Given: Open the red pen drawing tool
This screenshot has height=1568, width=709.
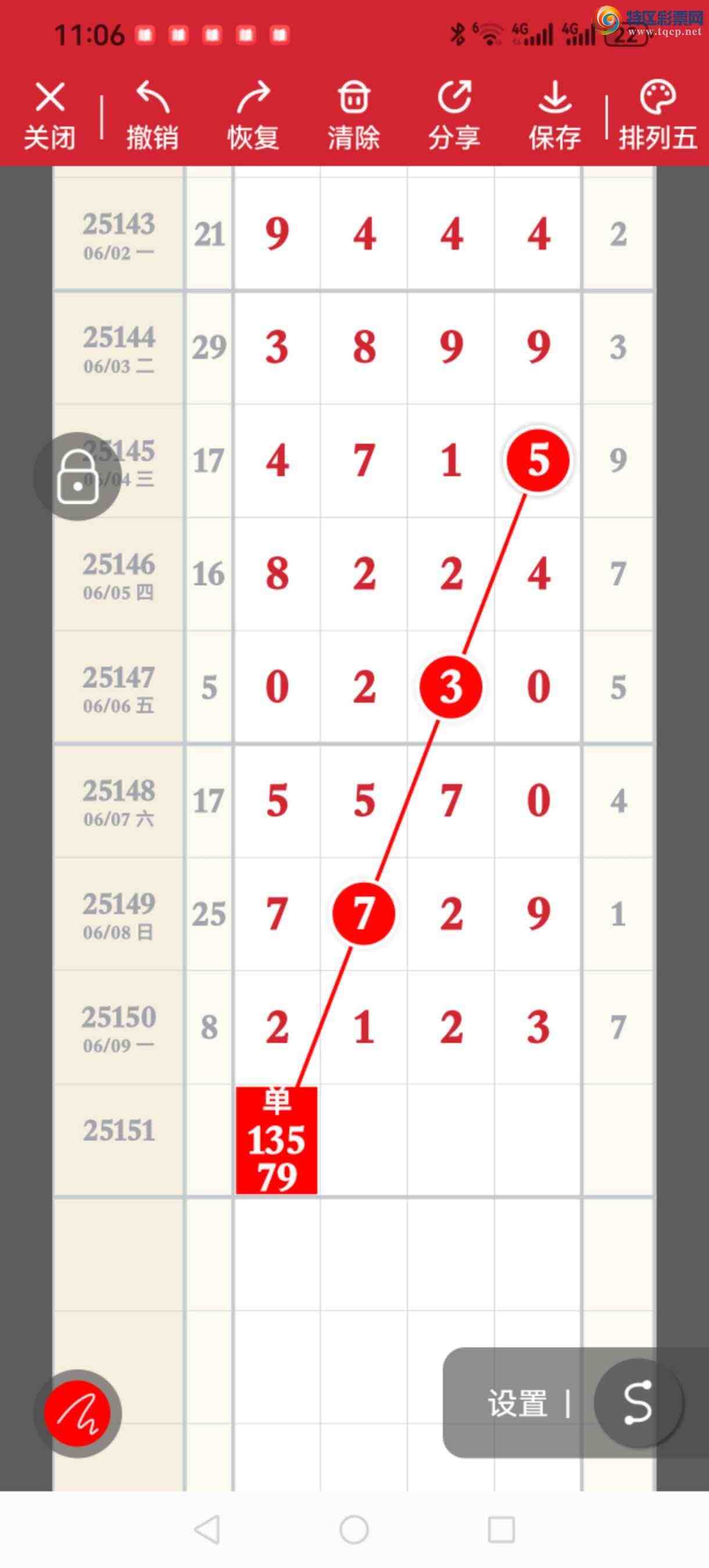Looking at the screenshot, I should pos(77,1414).
